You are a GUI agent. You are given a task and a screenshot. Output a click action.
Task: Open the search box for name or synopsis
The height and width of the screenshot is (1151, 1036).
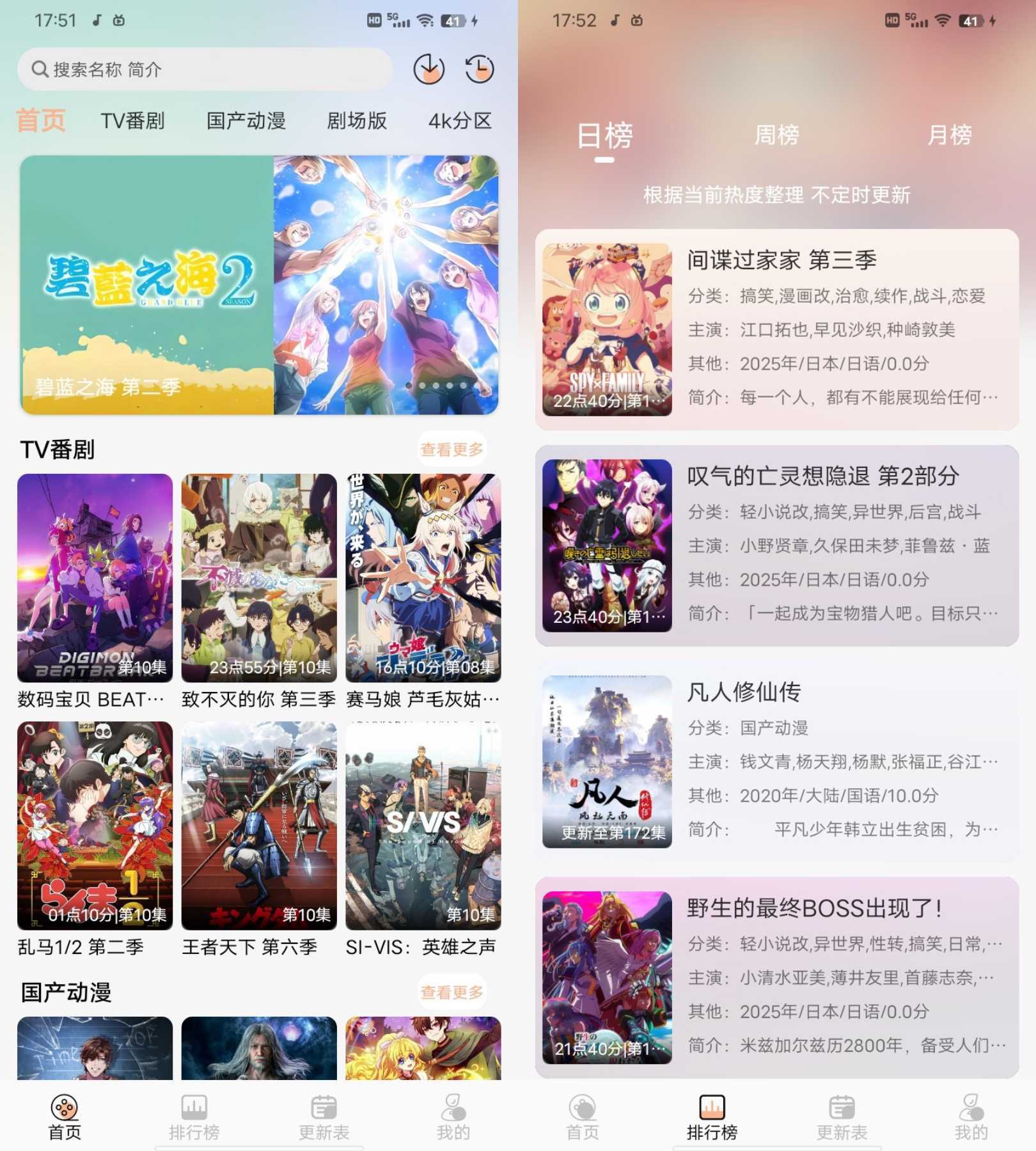pyautogui.click(x=205, y=69)
